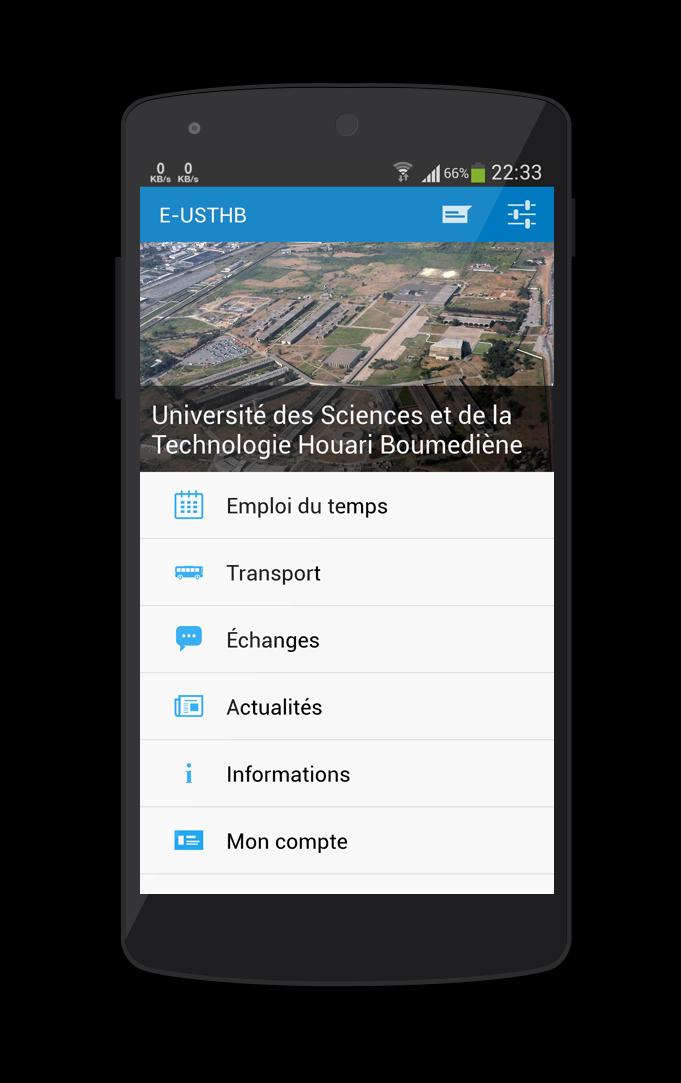Open Mon compte
This screenshot has width=681, height=1083.
(346, 841)
